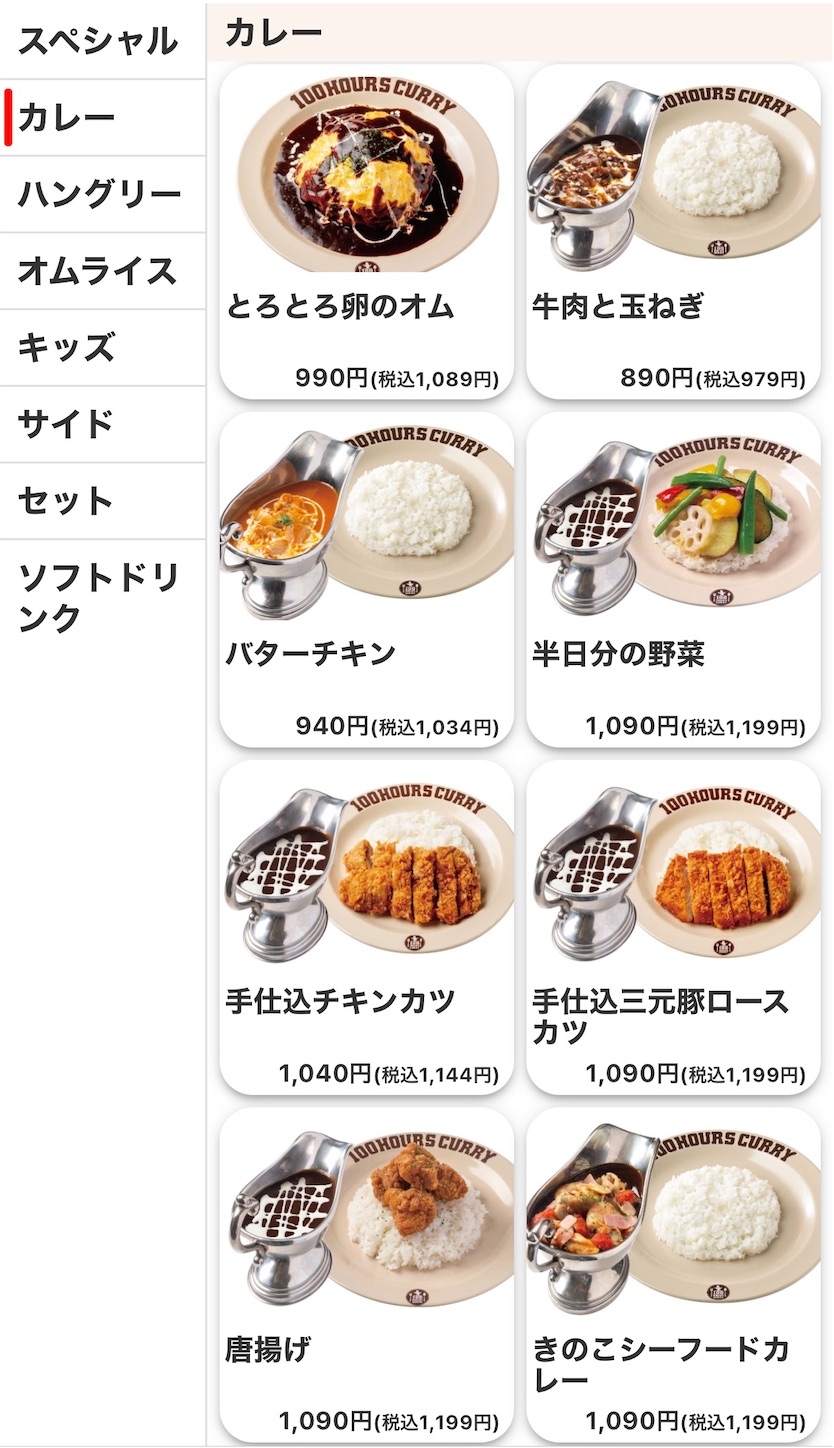Image resolution: width=834 pixels, height=1448 pixels.
Task: Choose the 半日分の野菜 curry
Action: pyautogui.click(x=673, y=580)
